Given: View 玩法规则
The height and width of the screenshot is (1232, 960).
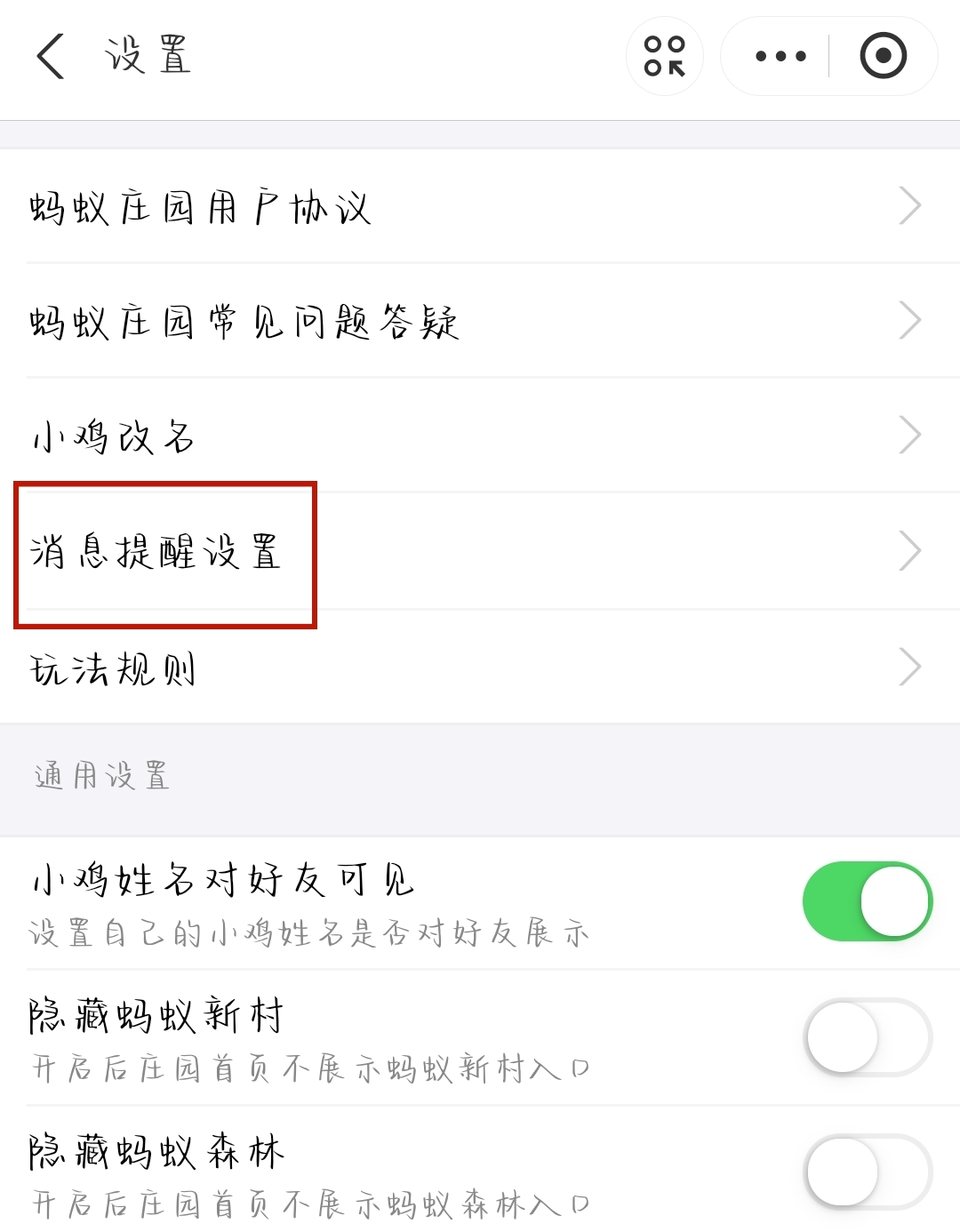Looking at the screenshot, I should [x=480, y=667].
